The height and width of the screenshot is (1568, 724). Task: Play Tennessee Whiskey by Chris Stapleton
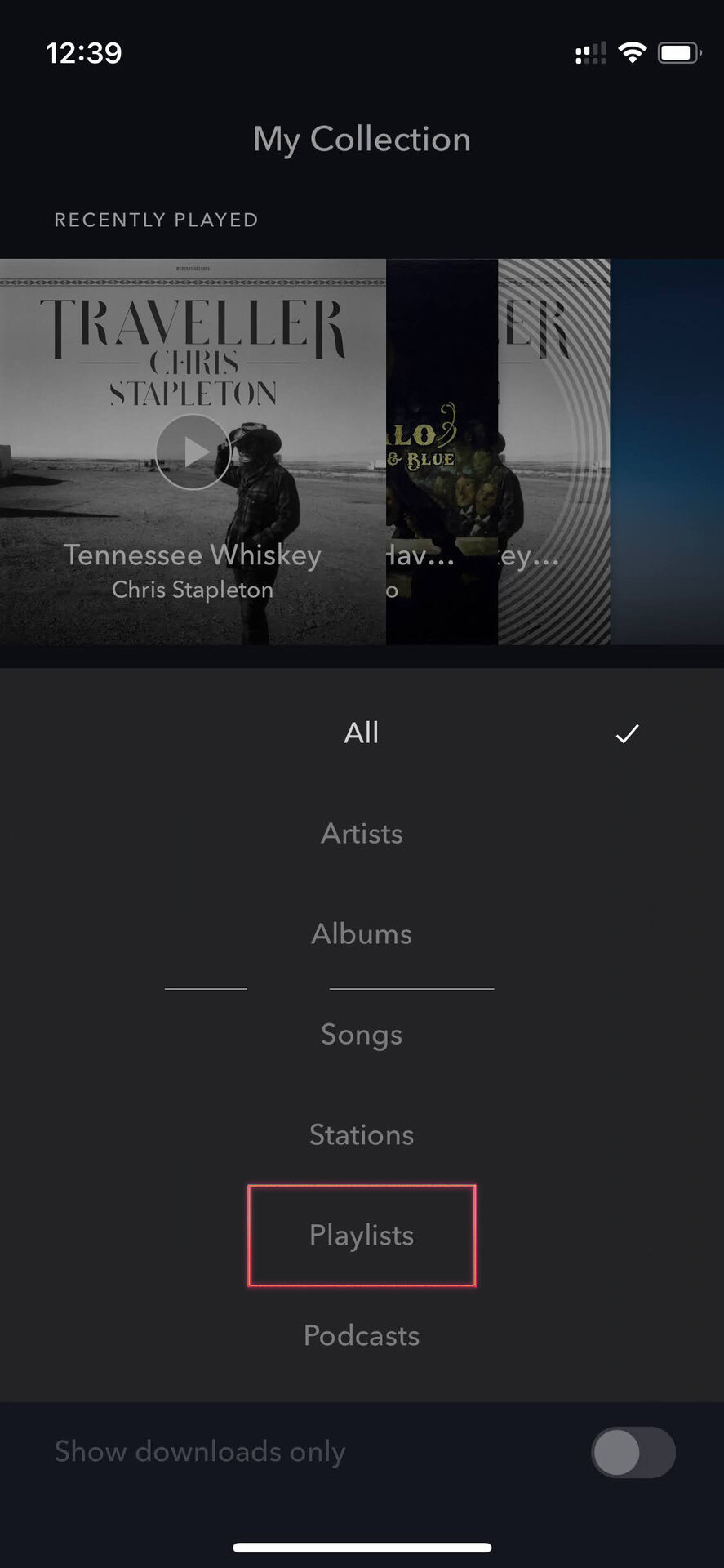pyautogui.click(x=193, y=452)
